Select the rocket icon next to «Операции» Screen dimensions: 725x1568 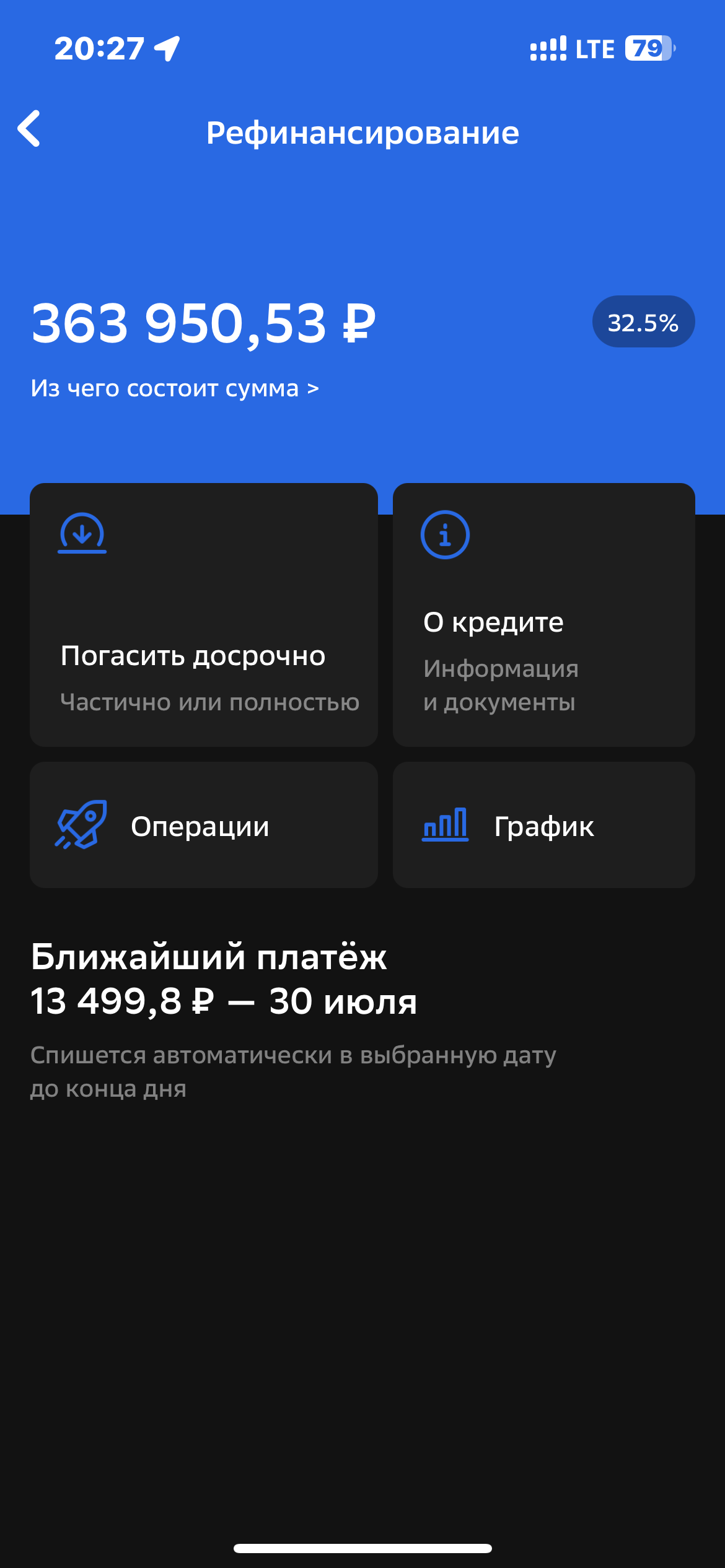coord(84,827)
